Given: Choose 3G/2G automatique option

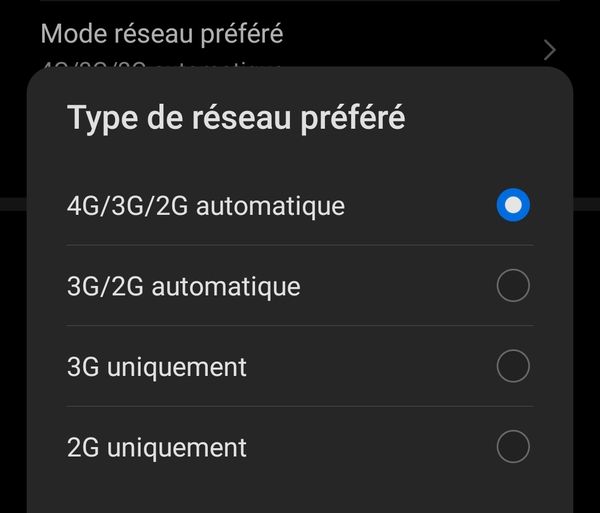Looking at the screenshot, I should click(x=512, y=287).
